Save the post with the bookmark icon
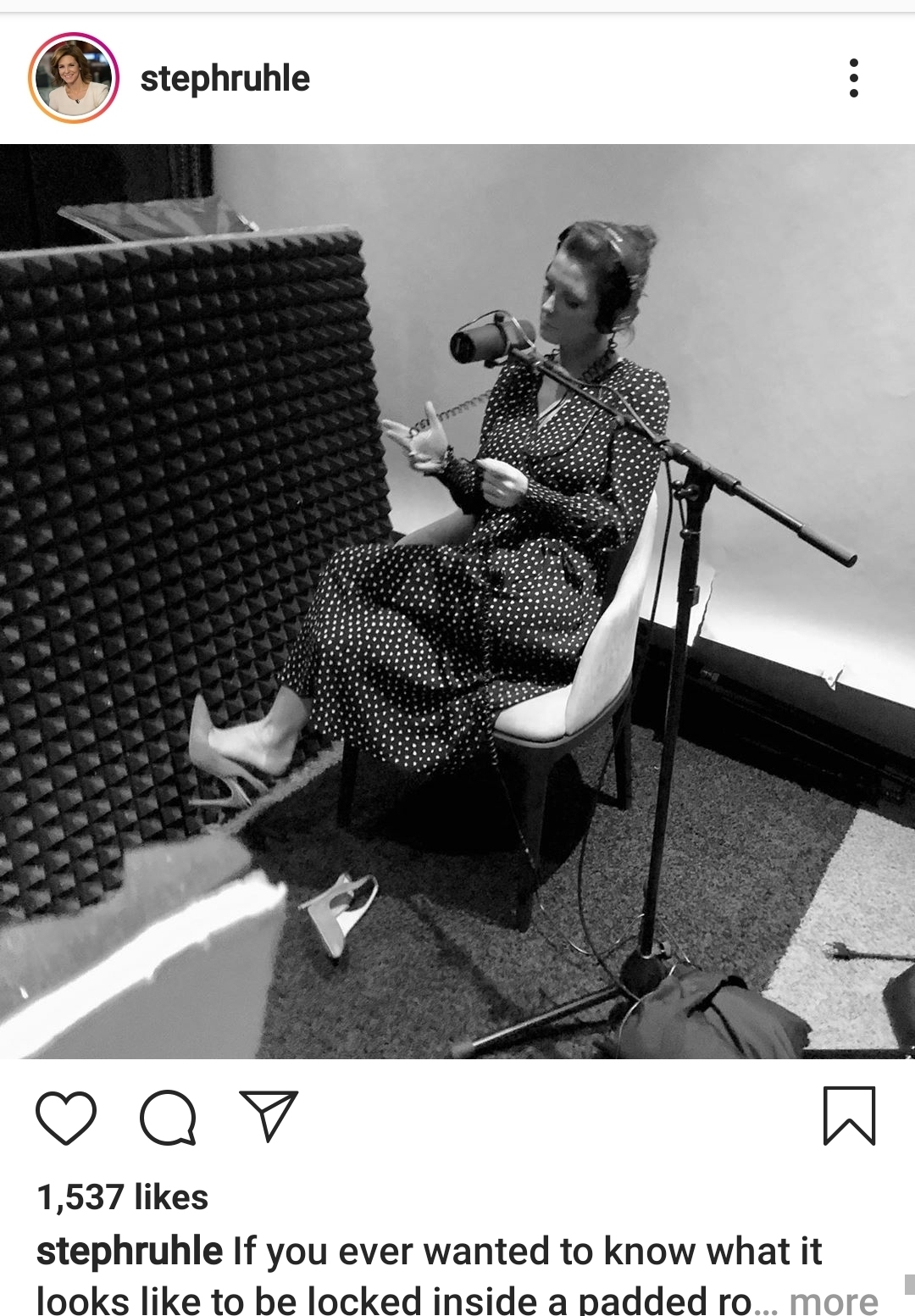915x1316 pixels. point(849,1116)
